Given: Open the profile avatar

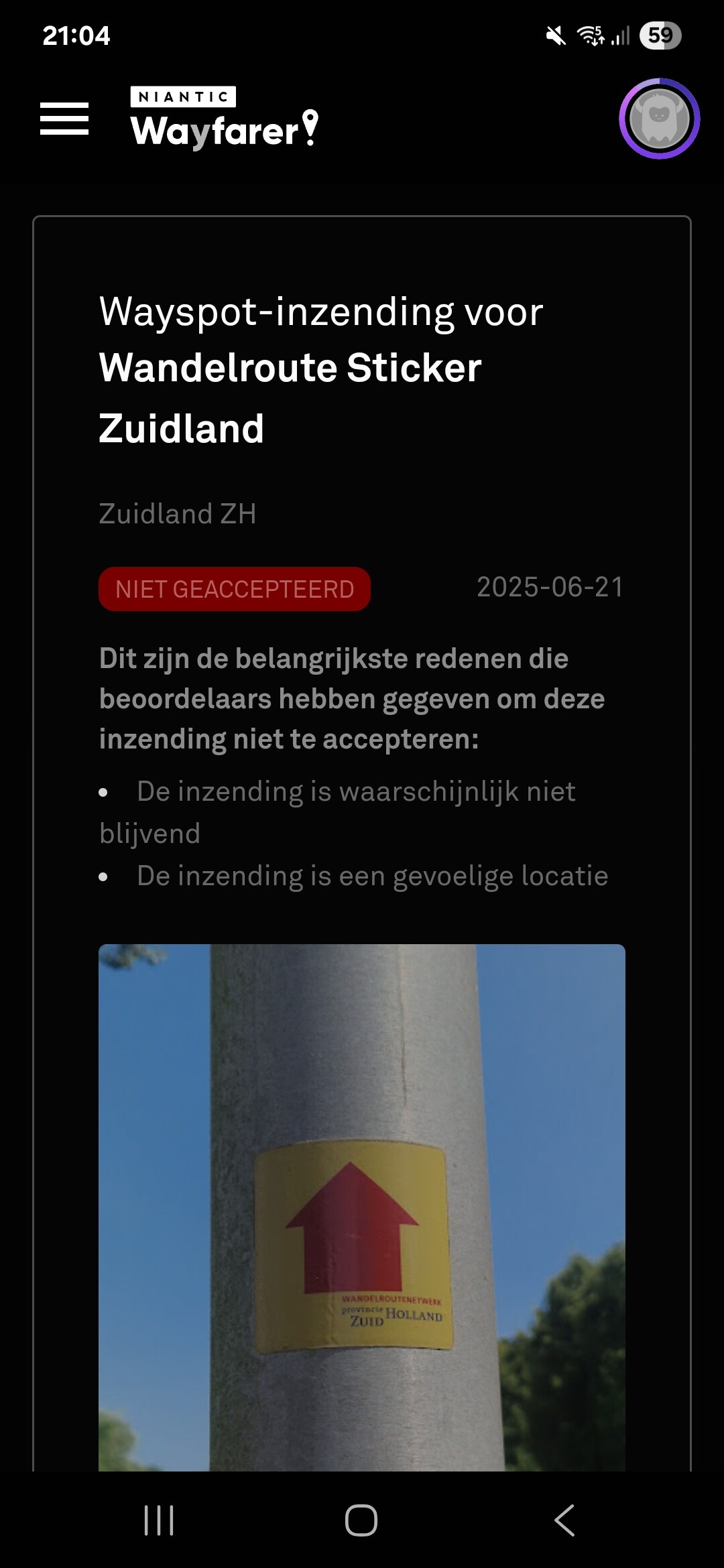Looking at the screenshot, I should coord(660,119).
